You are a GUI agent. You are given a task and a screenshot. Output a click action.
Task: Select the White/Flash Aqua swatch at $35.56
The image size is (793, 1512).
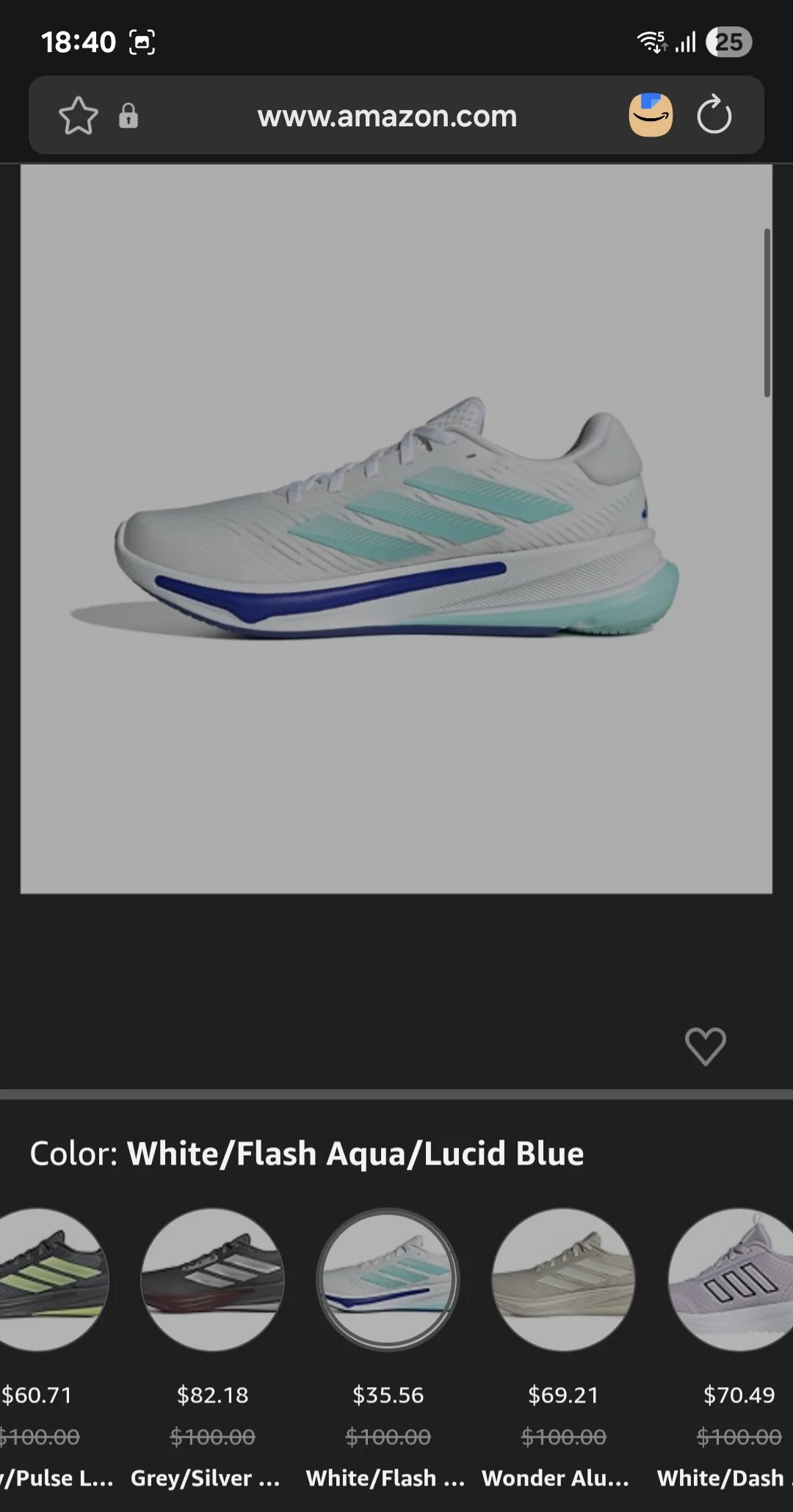coord(388,1279)
